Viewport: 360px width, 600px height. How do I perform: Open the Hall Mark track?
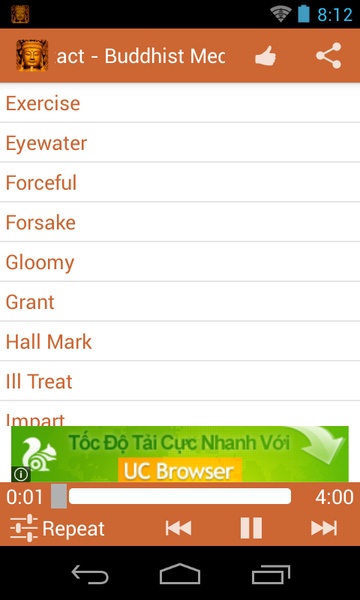180,342
